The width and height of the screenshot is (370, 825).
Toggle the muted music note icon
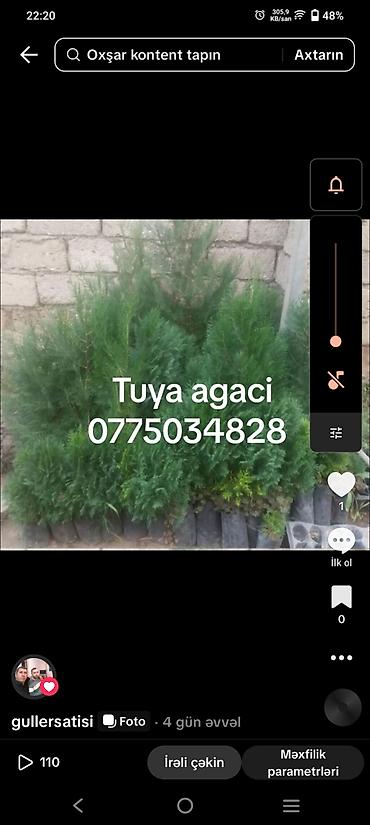click(x=336, y=380)
